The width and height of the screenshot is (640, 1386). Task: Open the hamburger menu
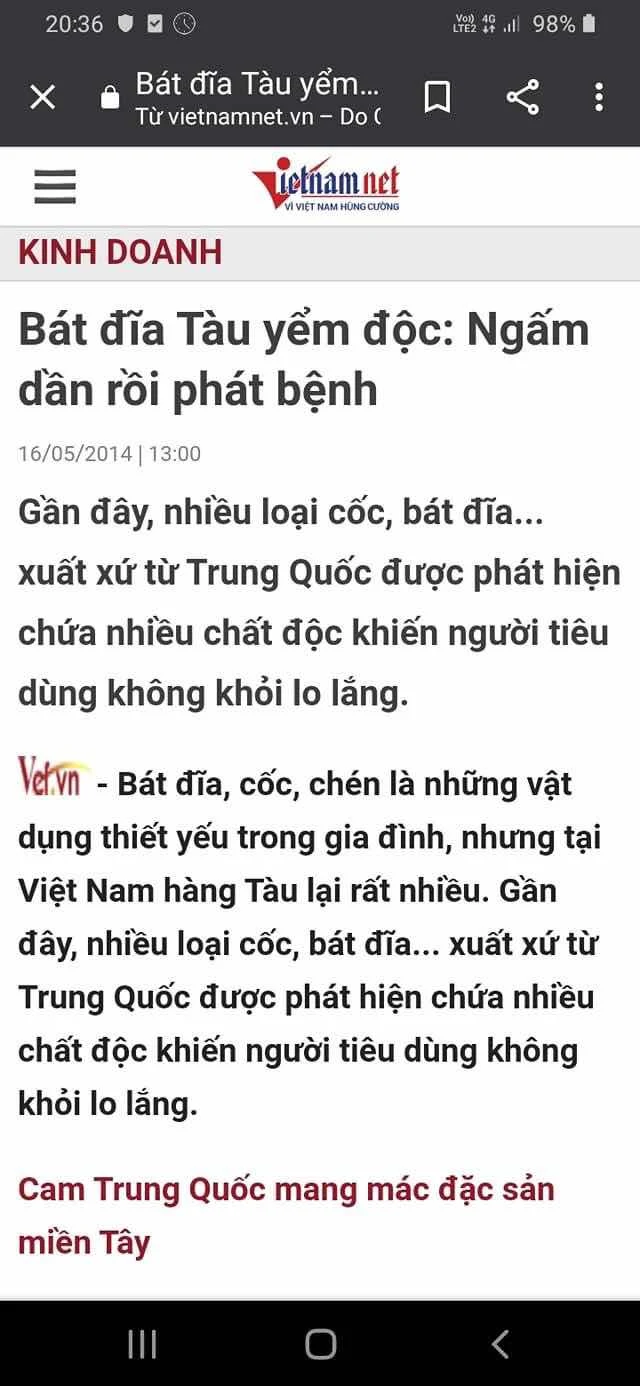[x=55, y=186]
